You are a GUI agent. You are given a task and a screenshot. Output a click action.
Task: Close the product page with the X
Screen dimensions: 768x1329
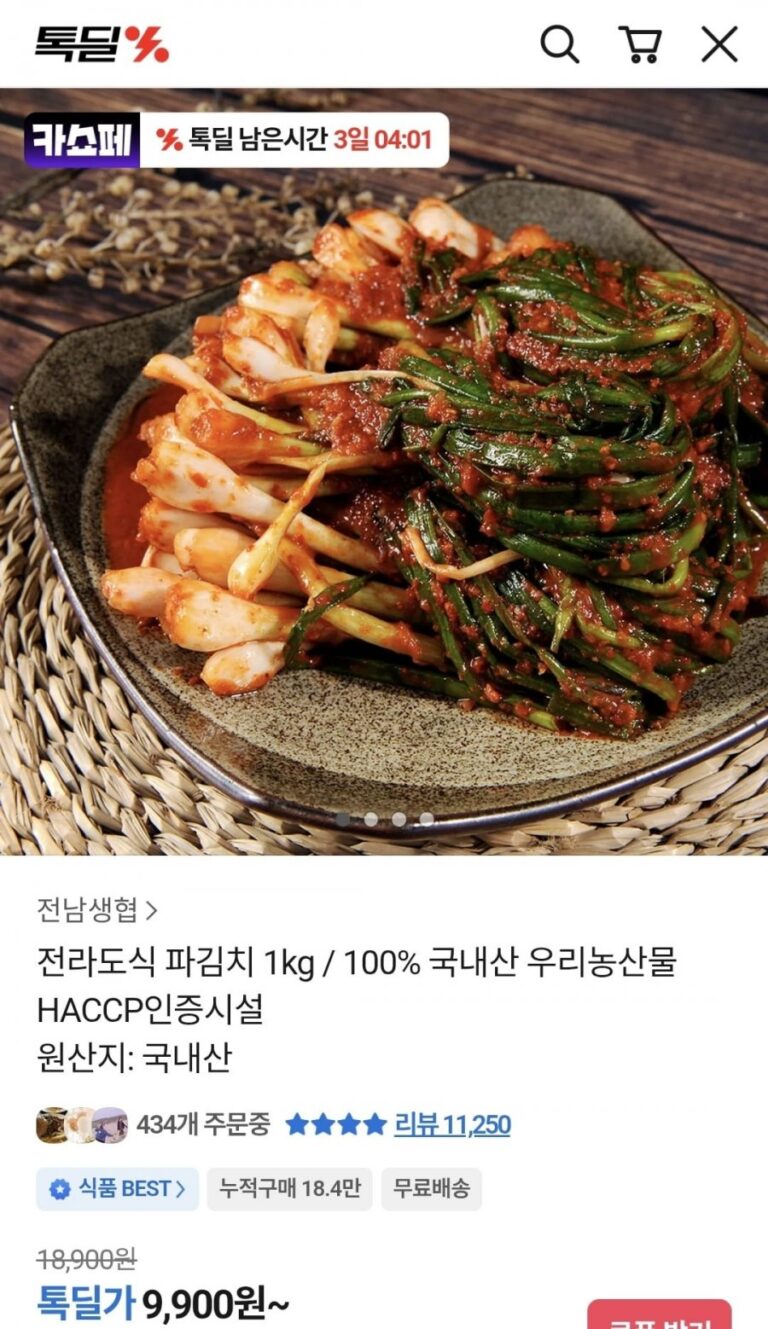(x=719, y=44)
